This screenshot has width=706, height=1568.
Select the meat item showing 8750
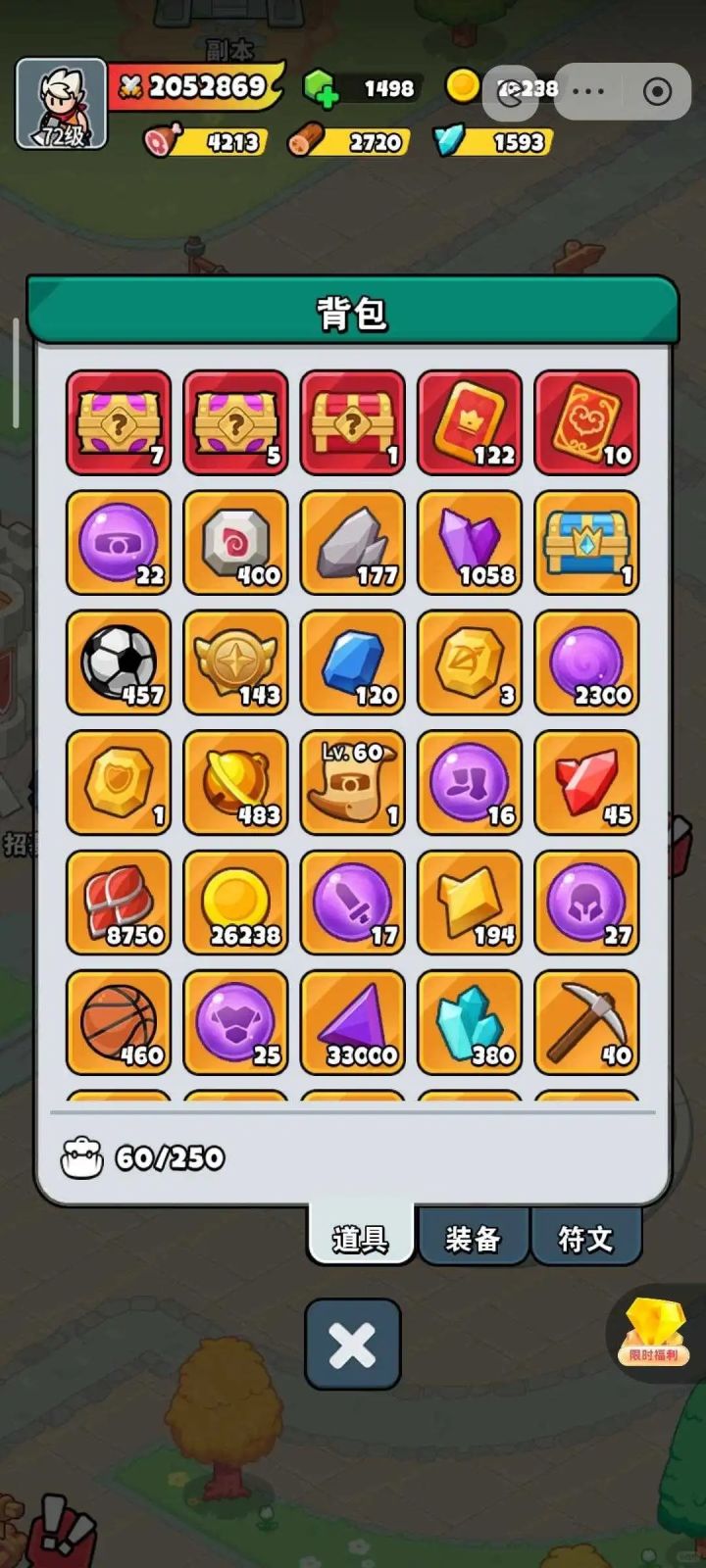click(x=118, y=901)
